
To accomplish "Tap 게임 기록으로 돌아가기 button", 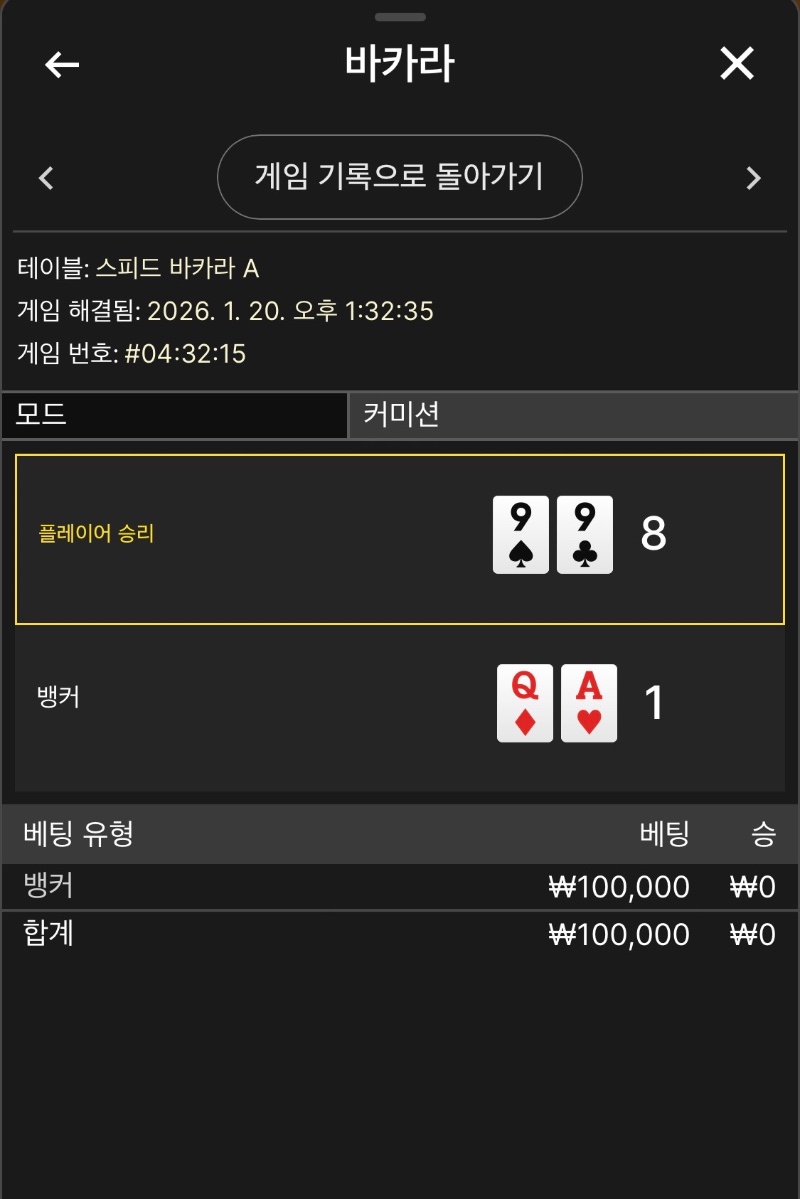I will tap(399, 177).
